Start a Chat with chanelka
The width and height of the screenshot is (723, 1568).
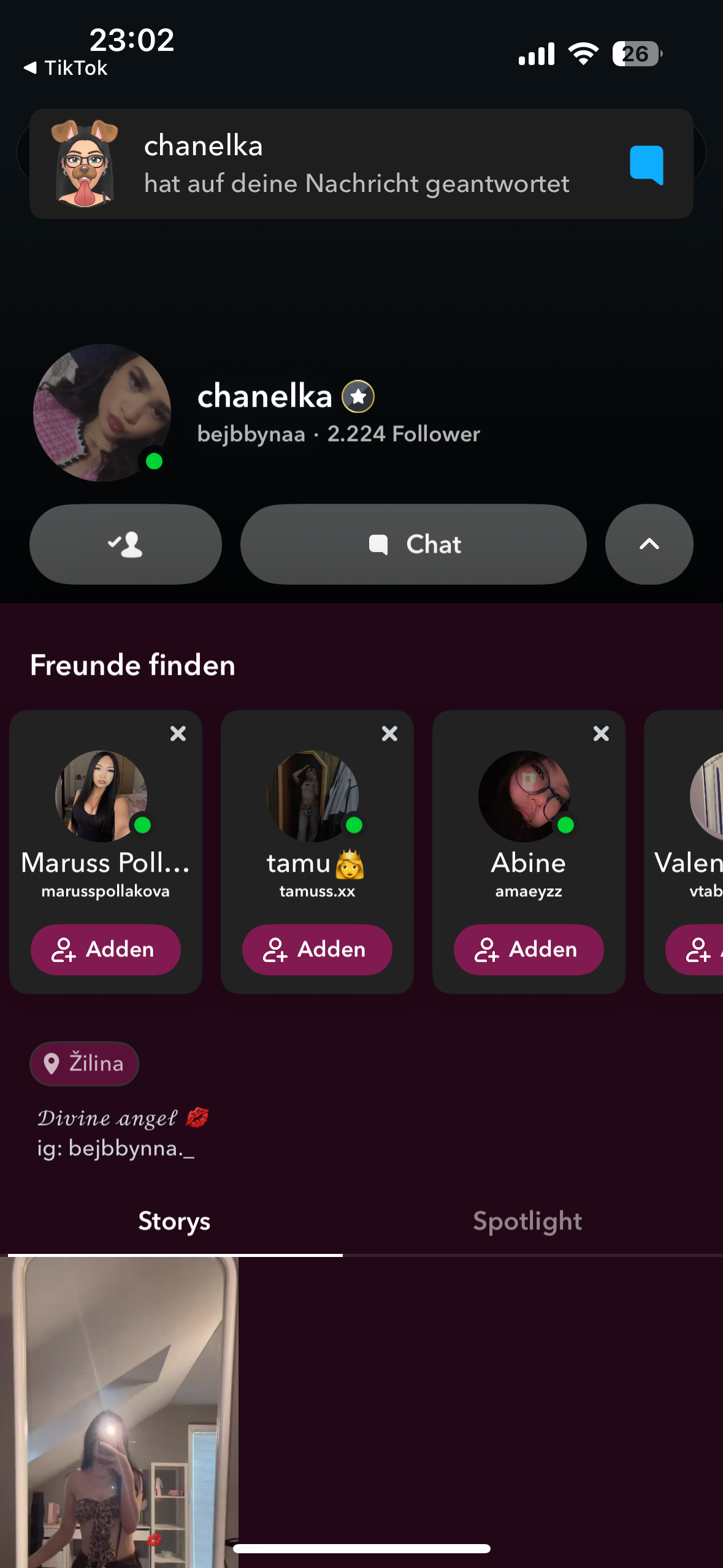pos(413,544)
